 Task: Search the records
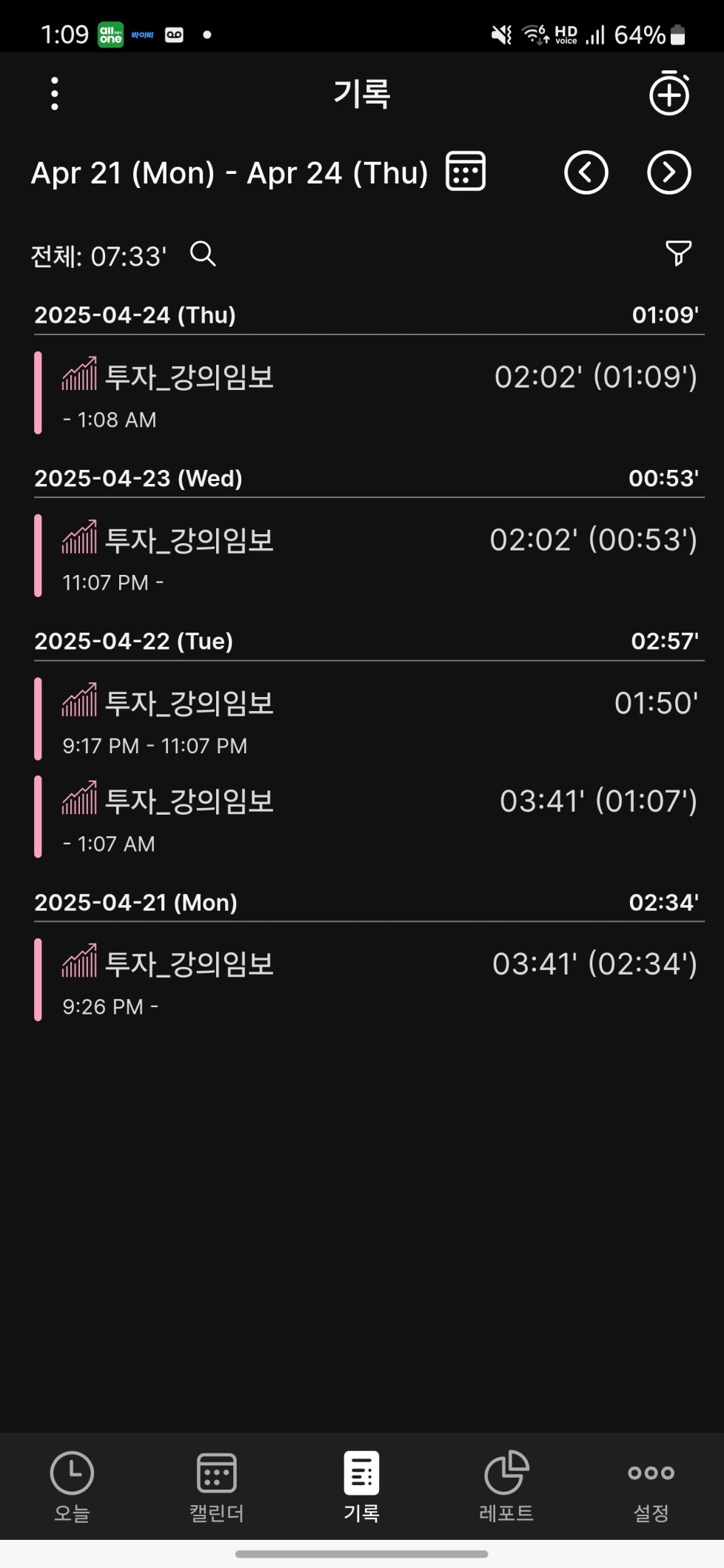click(203, 254)
